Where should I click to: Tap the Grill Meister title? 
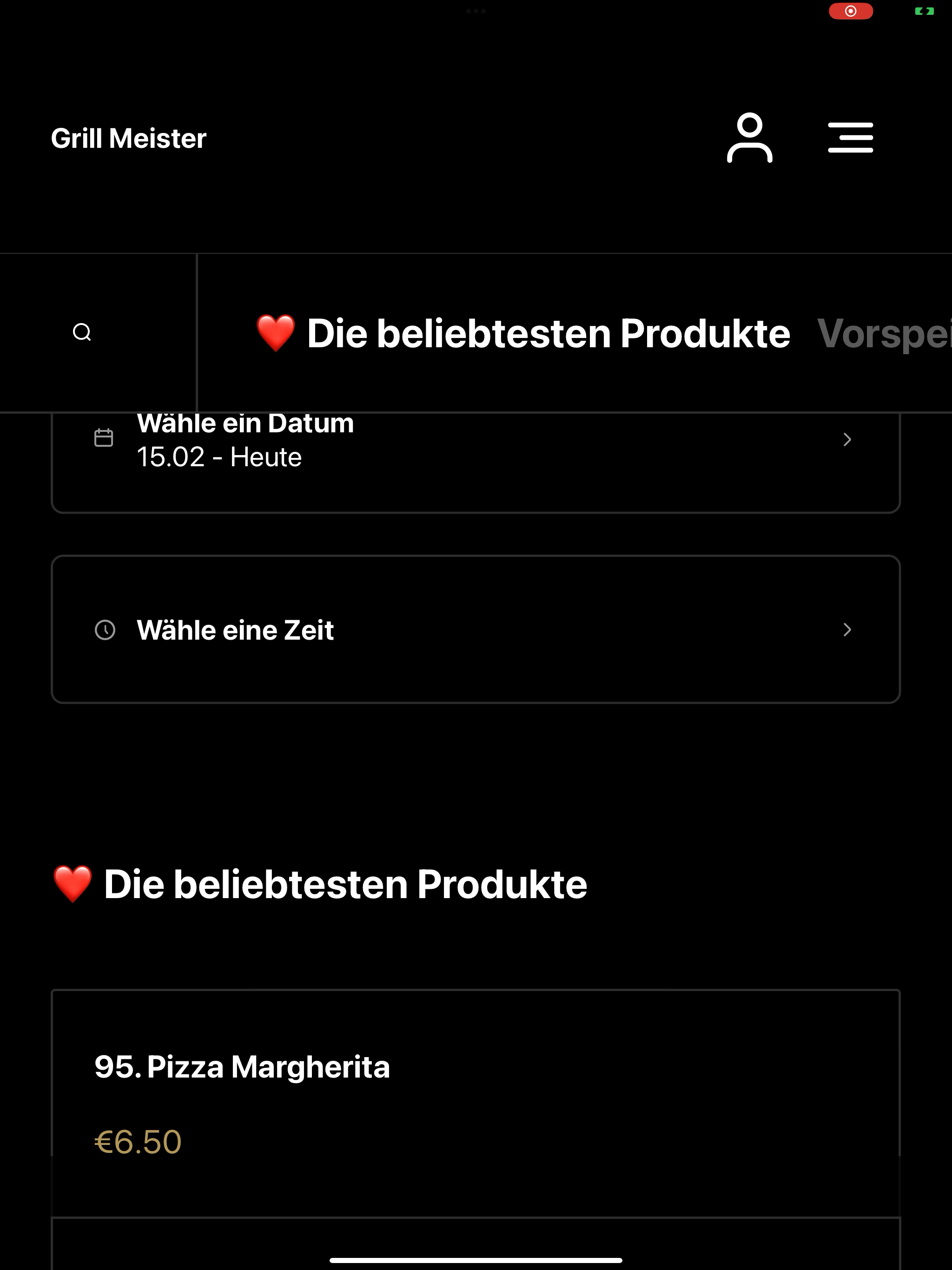[x=129, y=139]
